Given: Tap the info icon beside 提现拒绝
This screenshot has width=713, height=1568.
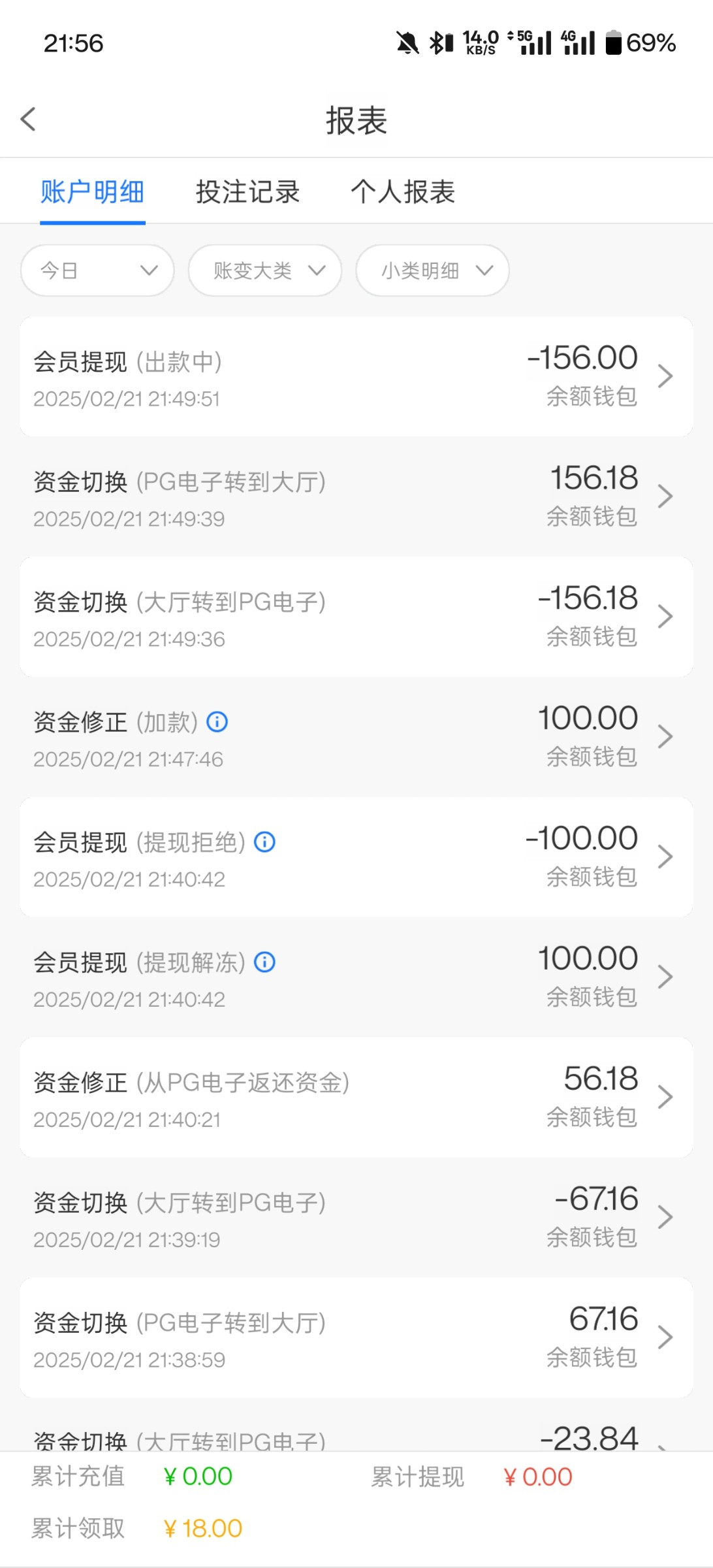Looking at the screenshot, I should pos(264,842).
